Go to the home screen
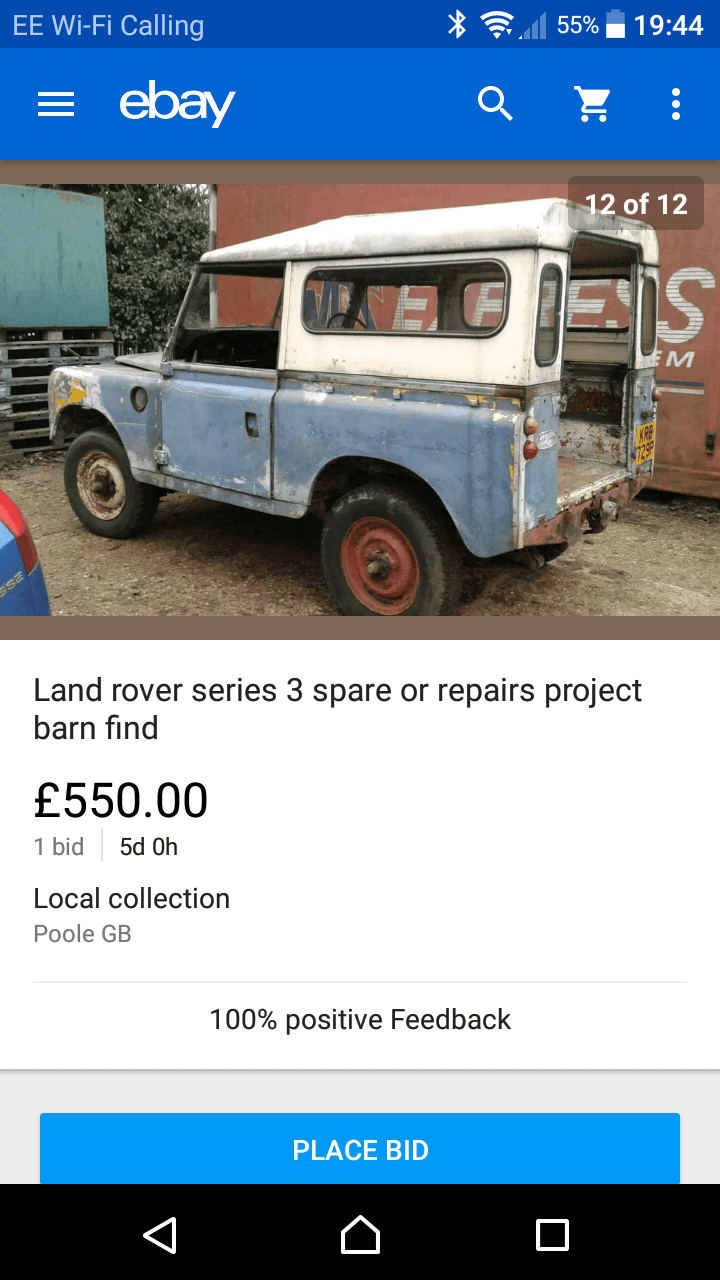Image resolution: width=720 pixels, height=1280 pixels. (360, 1234)
